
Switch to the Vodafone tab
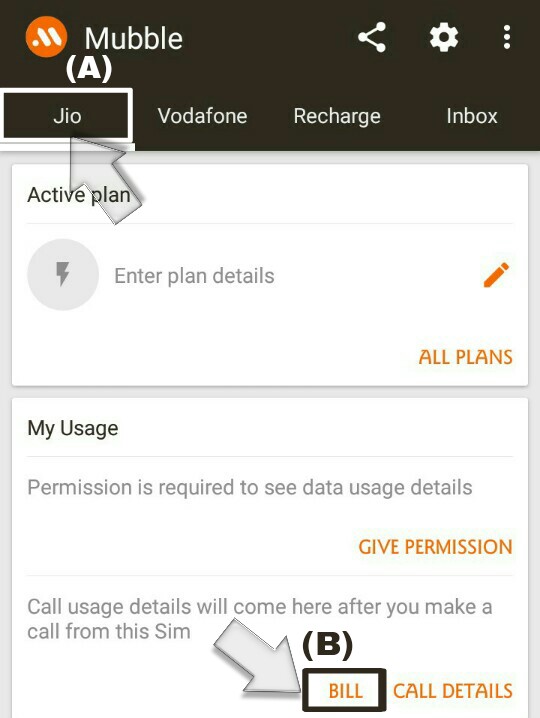pyautogui.click(x=202, y=116)
